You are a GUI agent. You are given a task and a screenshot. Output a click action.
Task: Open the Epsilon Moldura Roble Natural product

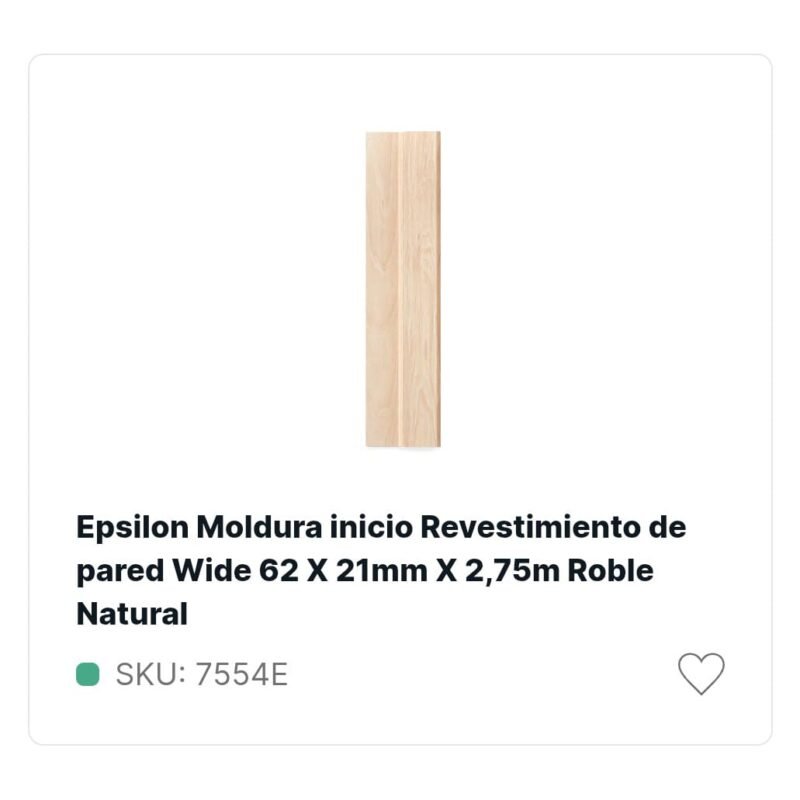381,570
